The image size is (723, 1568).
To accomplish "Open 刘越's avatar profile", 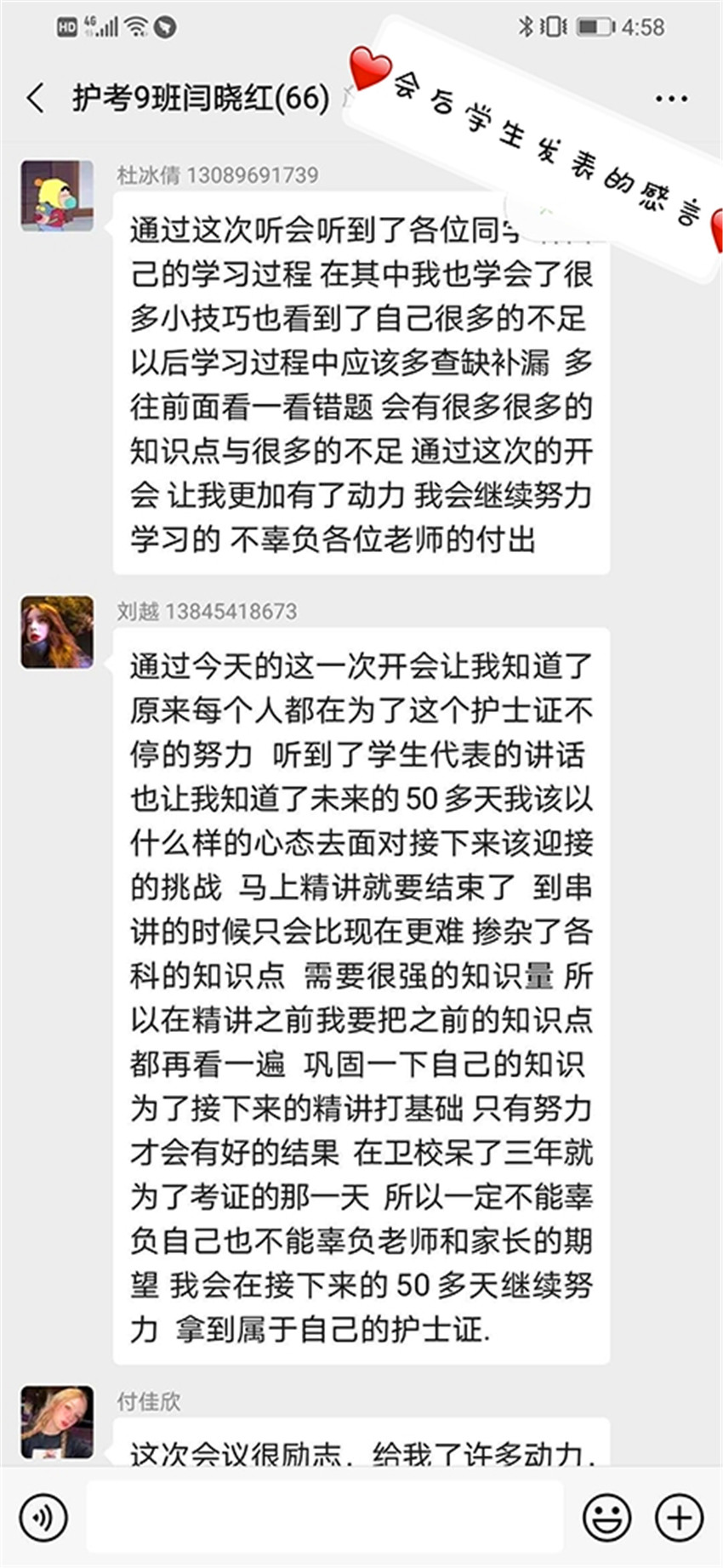I will pos(57,632).
